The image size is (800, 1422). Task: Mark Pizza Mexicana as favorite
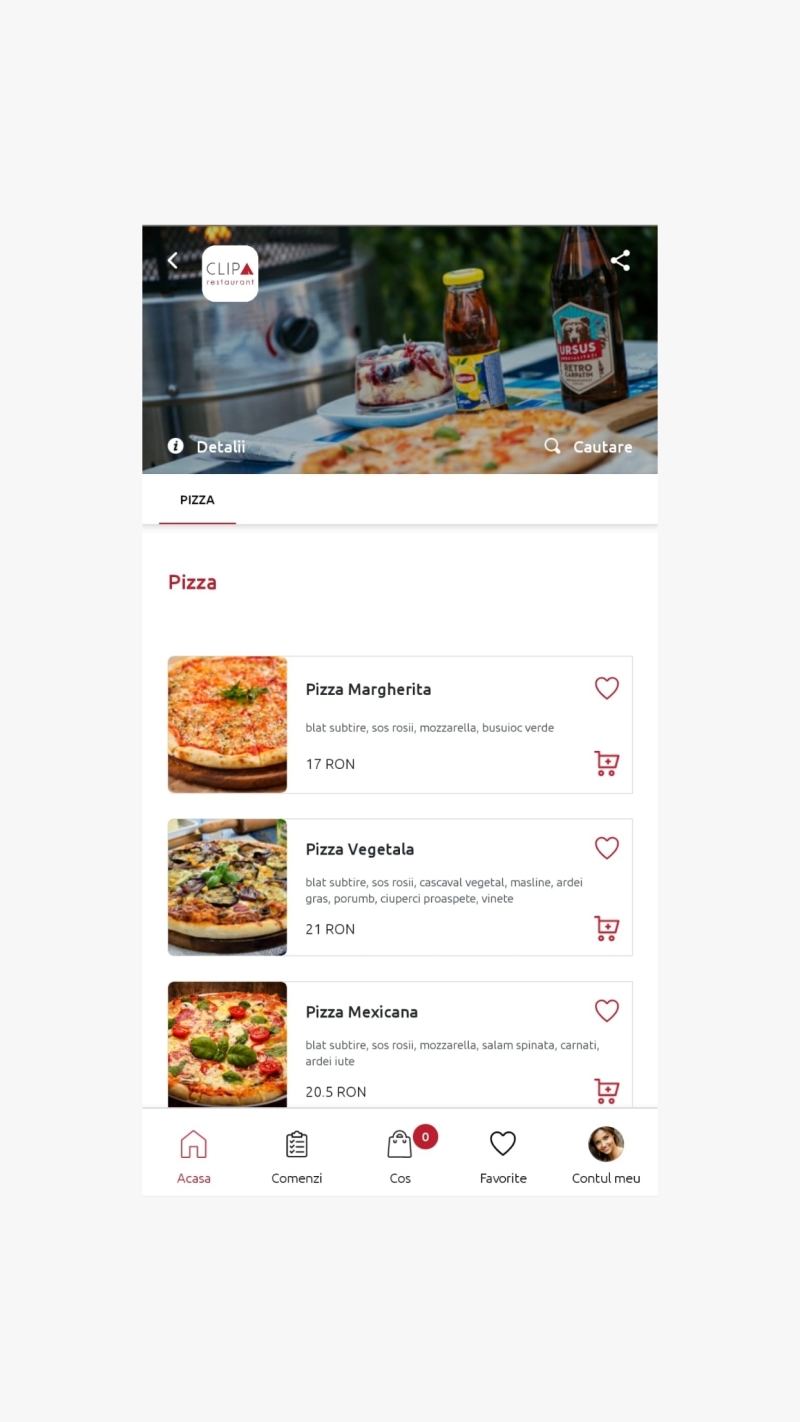tap(606, 1010)
